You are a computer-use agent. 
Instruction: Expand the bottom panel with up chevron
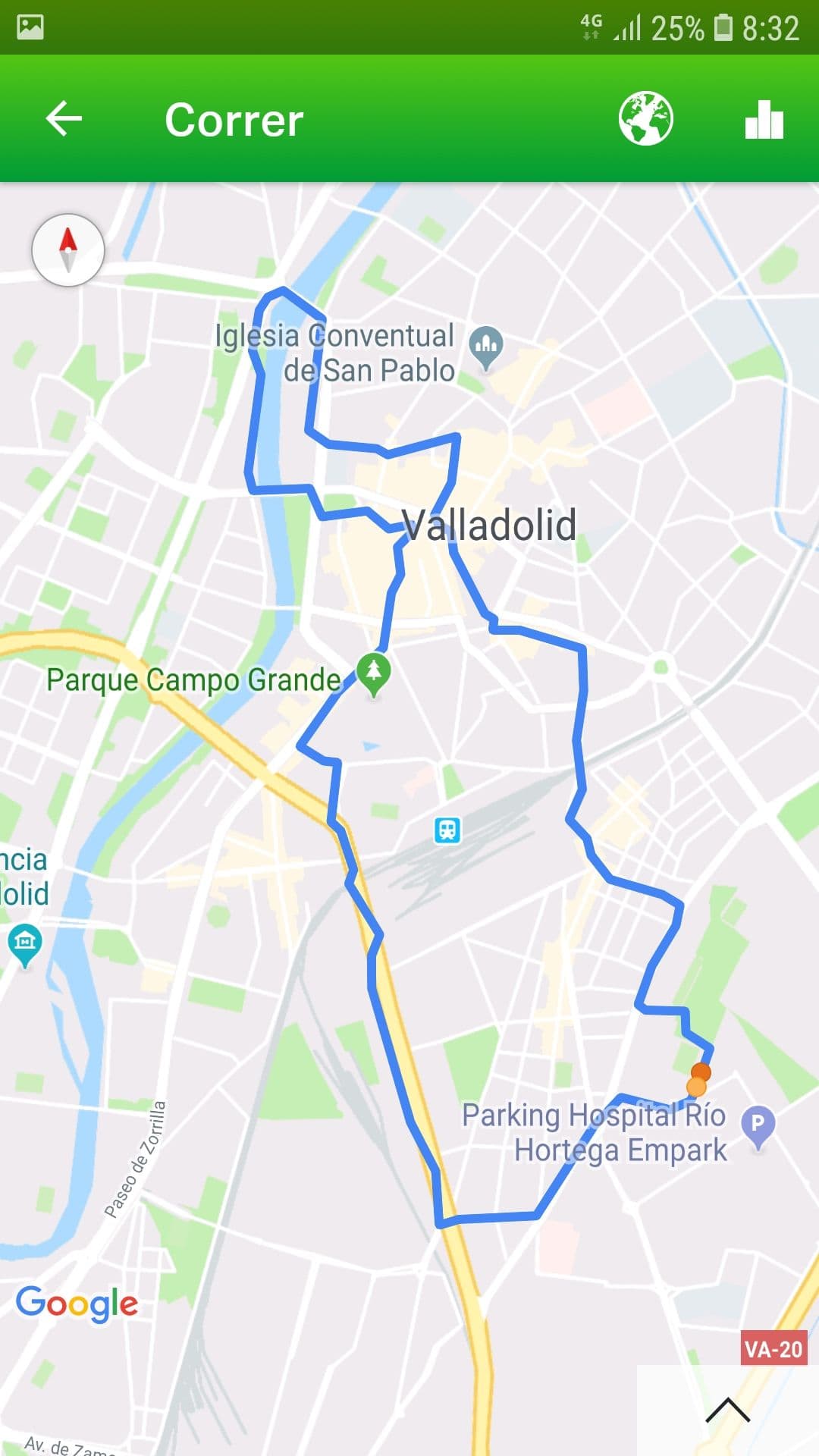pyautogui.click(x=727, y=1410)
